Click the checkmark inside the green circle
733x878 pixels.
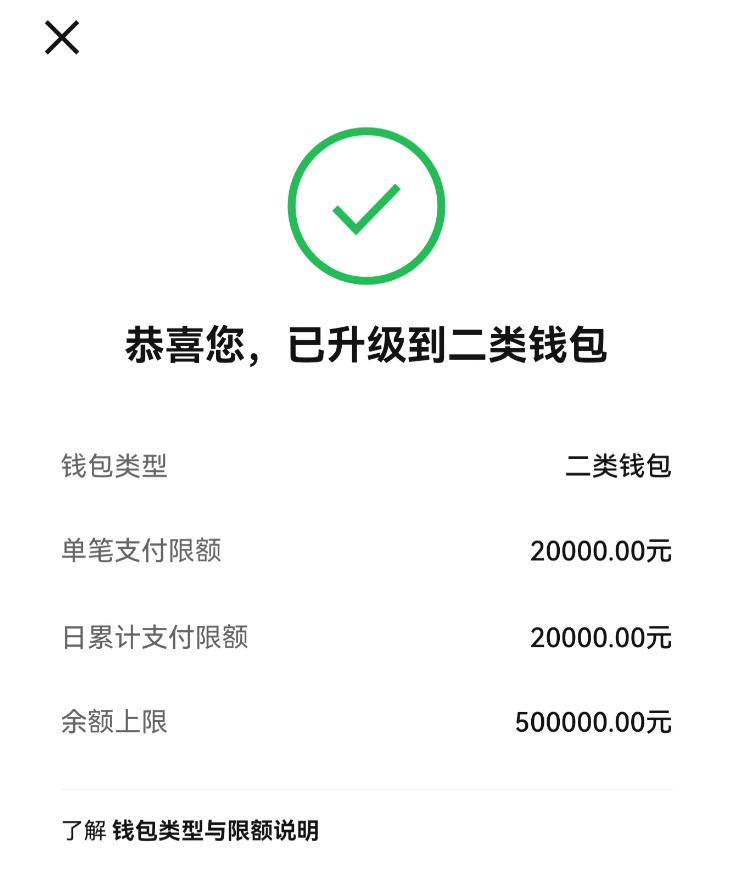point(366,211)
